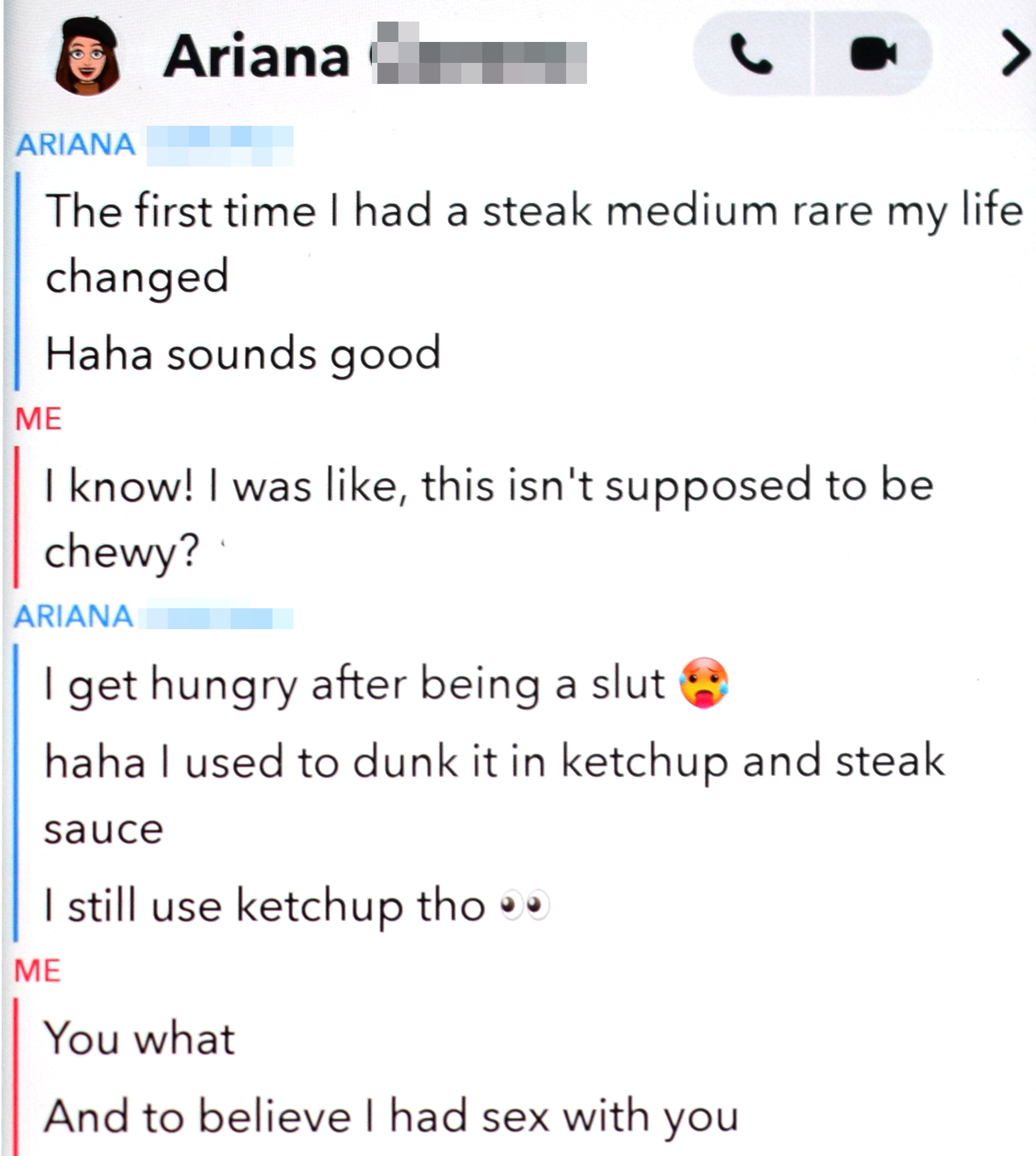This screenshot has height=1156, width=1036.
Task: Start a video call with Ariana
Action: pyautogui.click(x=872, y=54)
